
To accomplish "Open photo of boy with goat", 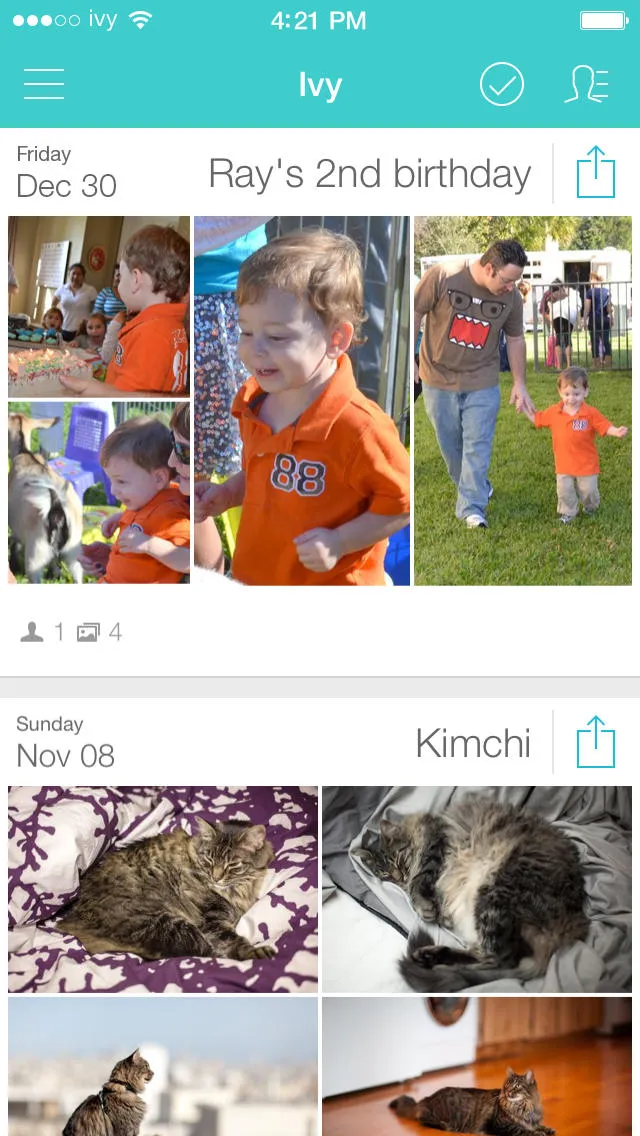I will (x=98, y=492).
